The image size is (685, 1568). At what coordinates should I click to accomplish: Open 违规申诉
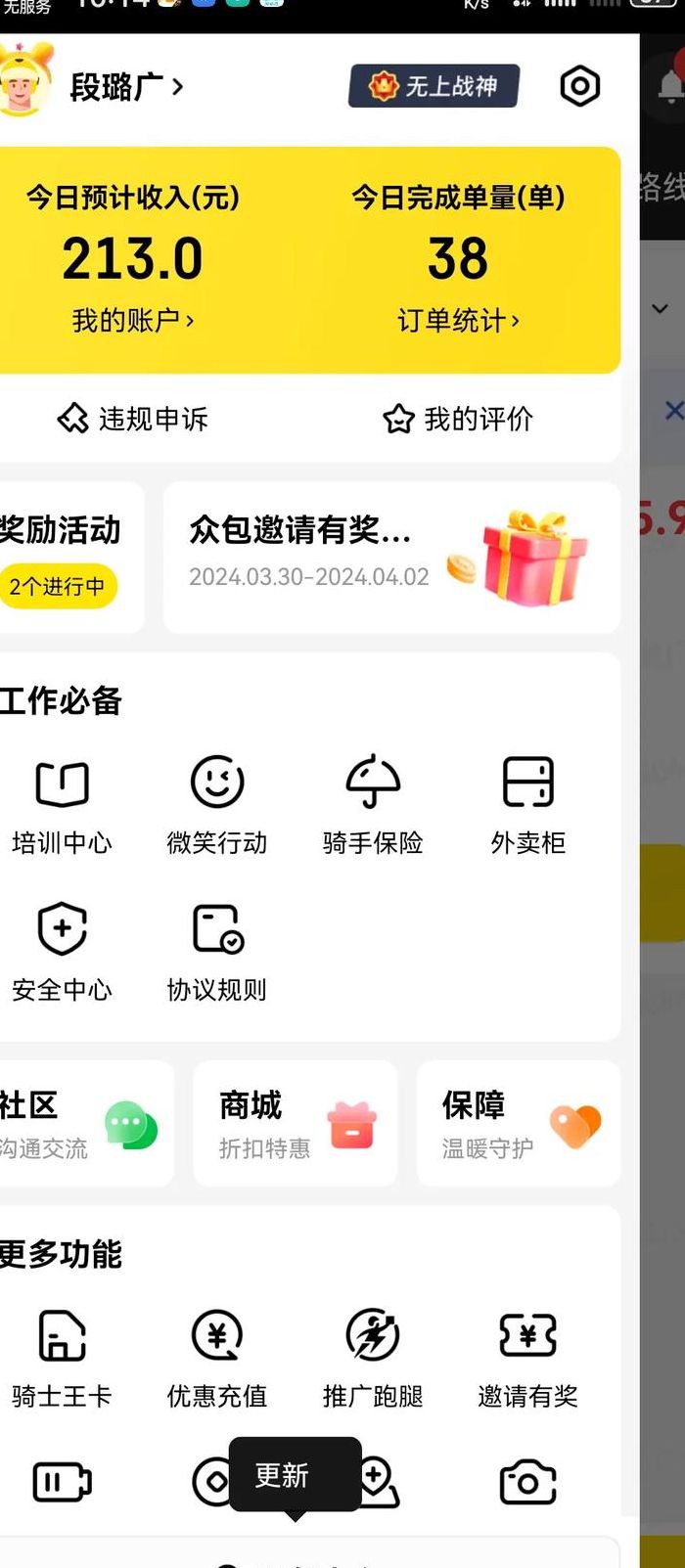(x=132, y=419)
